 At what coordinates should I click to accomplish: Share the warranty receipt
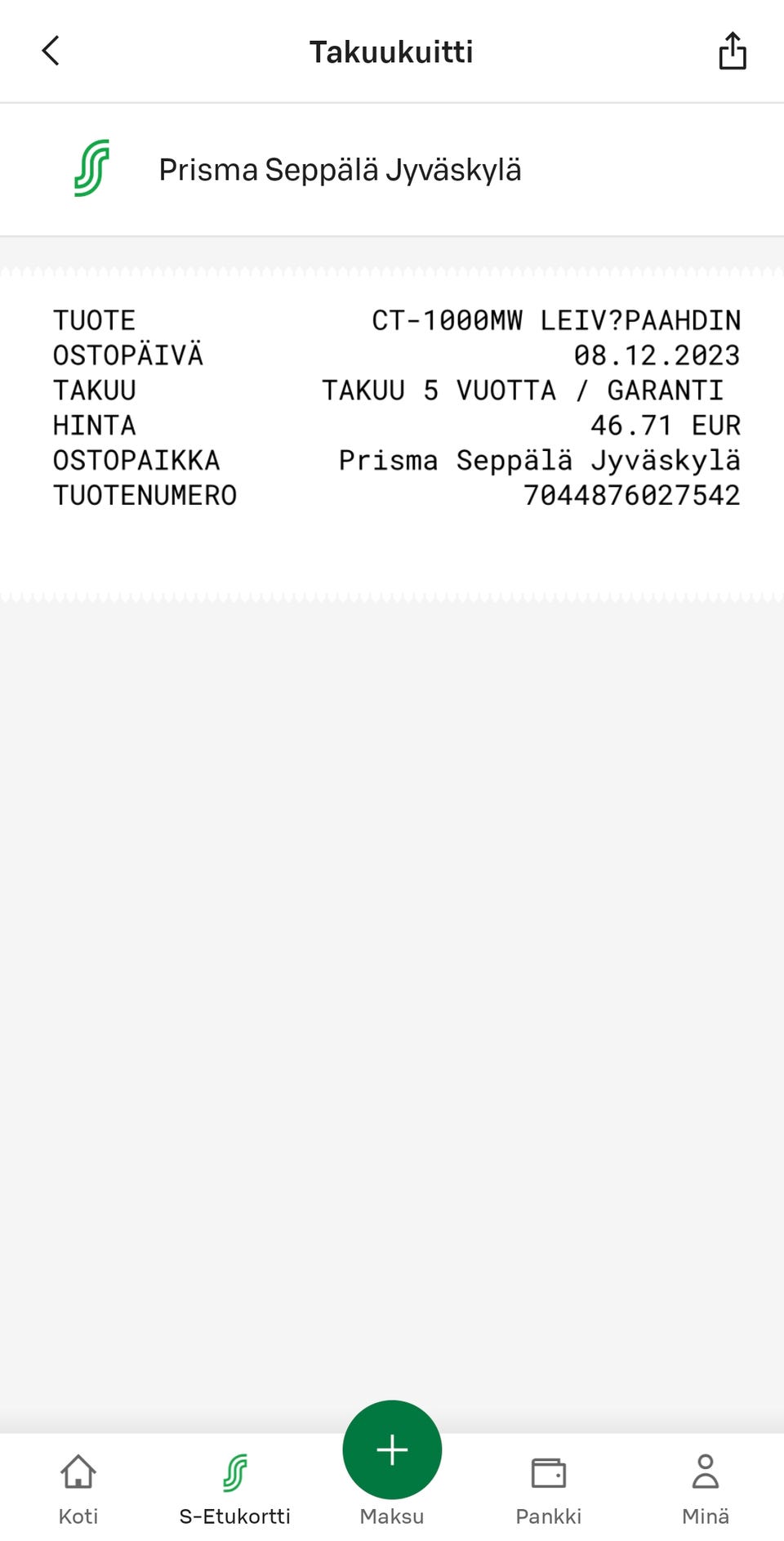click(x=732, y=51)
